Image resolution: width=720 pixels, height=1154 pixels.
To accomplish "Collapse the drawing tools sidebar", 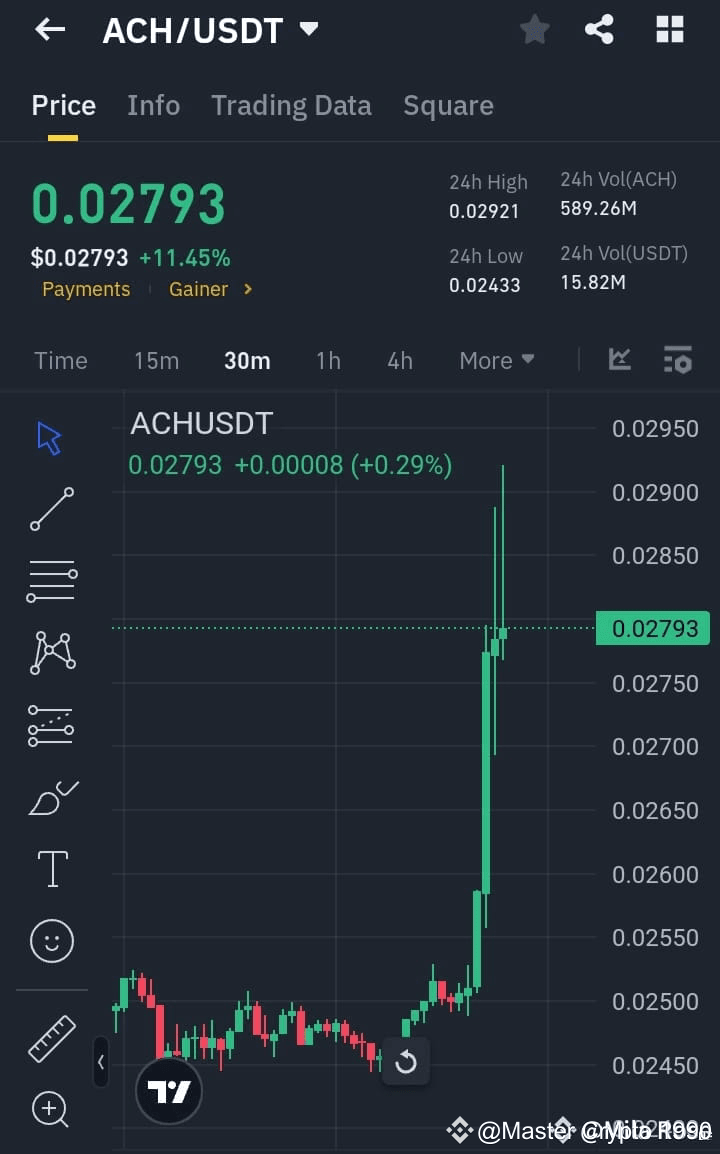I will [x=101, y=1063].
